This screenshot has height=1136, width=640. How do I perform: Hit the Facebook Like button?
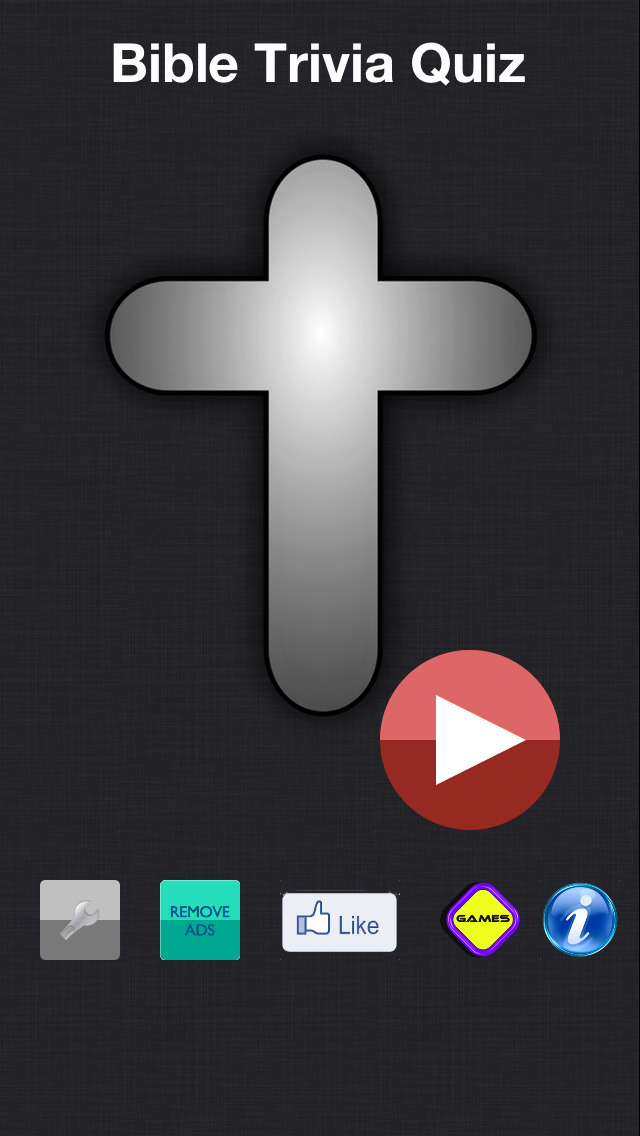(339, 922)
